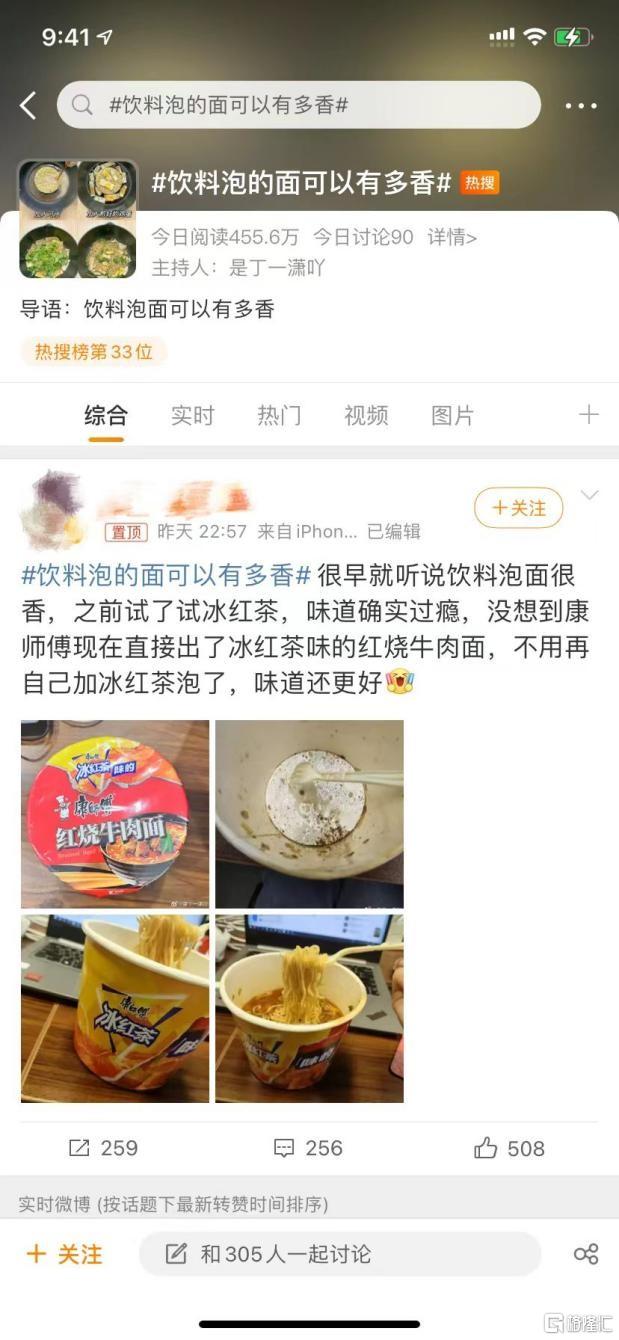Screen dimensions: 619x1340
Task: Add a tab with the plus icon
Action: [x=589, y=415]
